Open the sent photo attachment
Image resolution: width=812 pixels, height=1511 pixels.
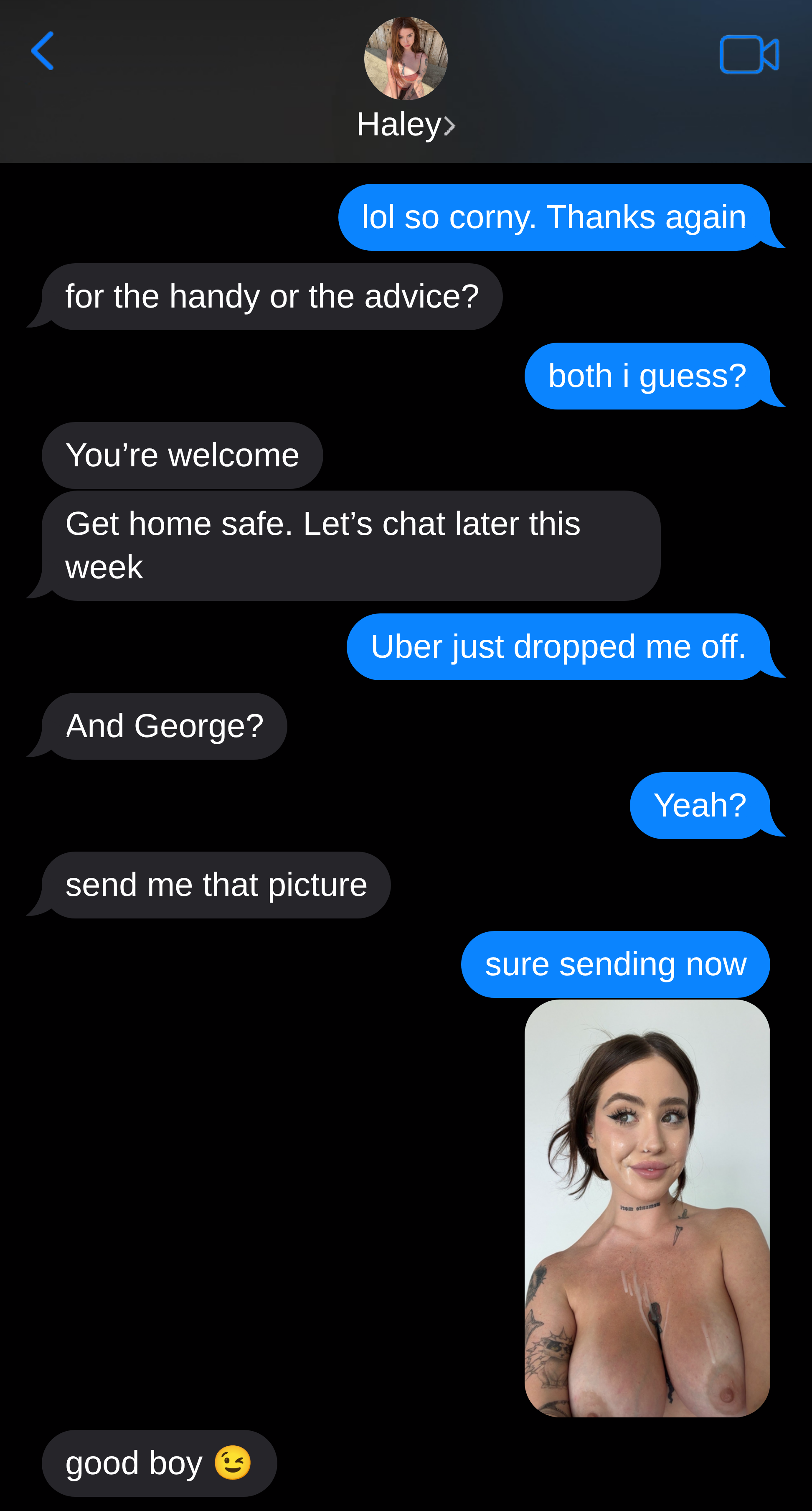[x=647, y=1208]
